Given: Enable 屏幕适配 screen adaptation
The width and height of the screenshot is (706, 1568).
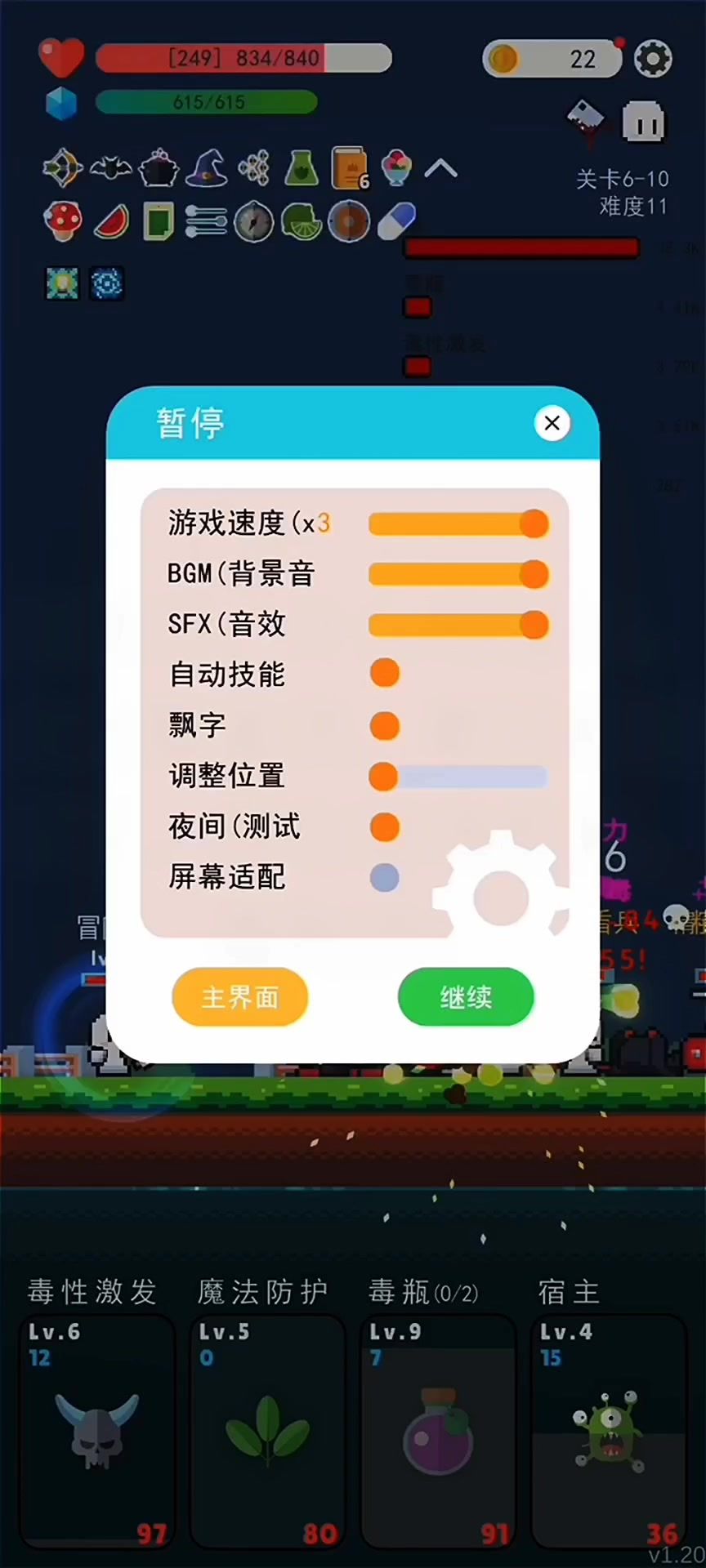Looking at the screenshot, I should pos(385,877).
